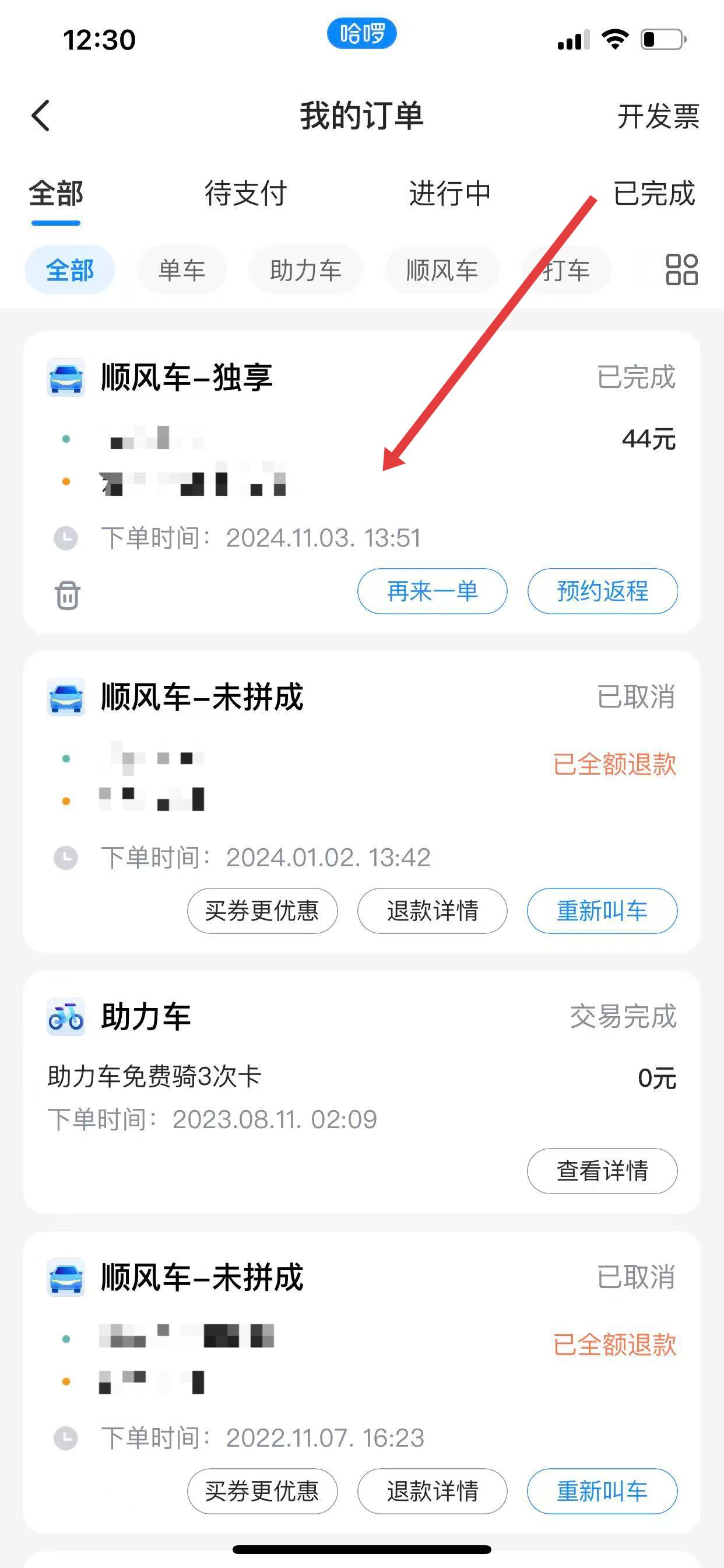724x1568 pixels.
Task: Filter orders by the 单车 chip
Action: tap(181, 270)
